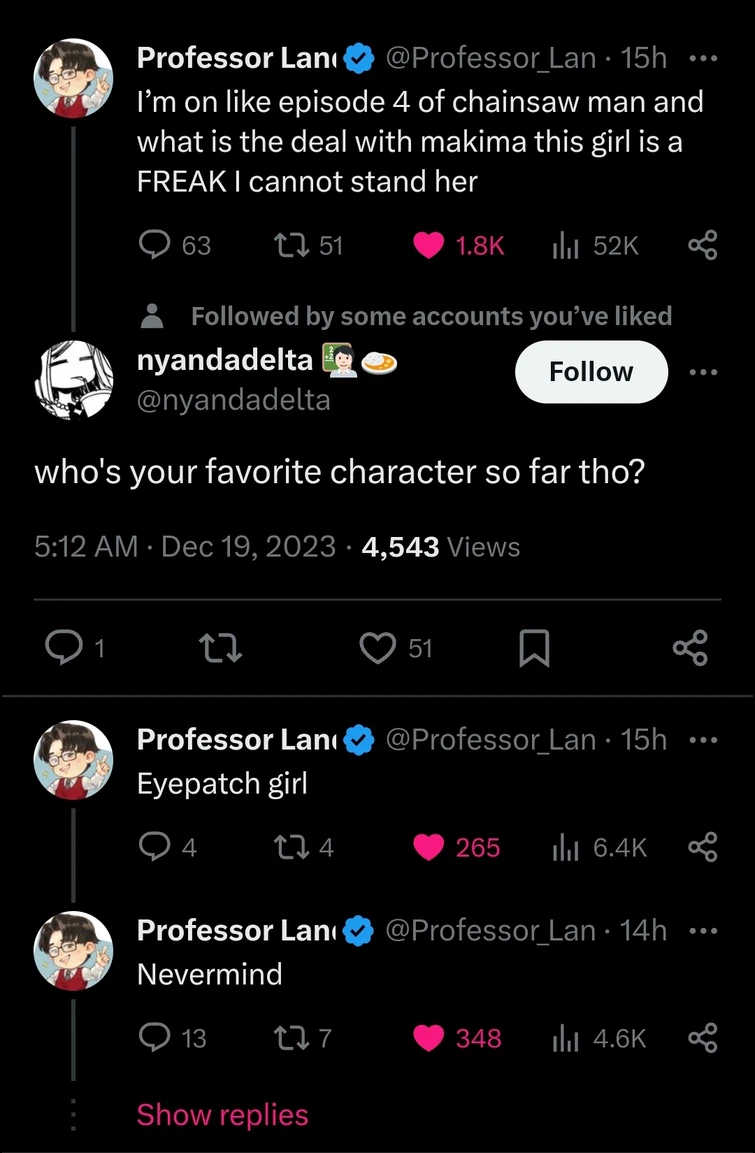Retweet nyandadelta's reply

pyautogui.click(x=220, y=648)
